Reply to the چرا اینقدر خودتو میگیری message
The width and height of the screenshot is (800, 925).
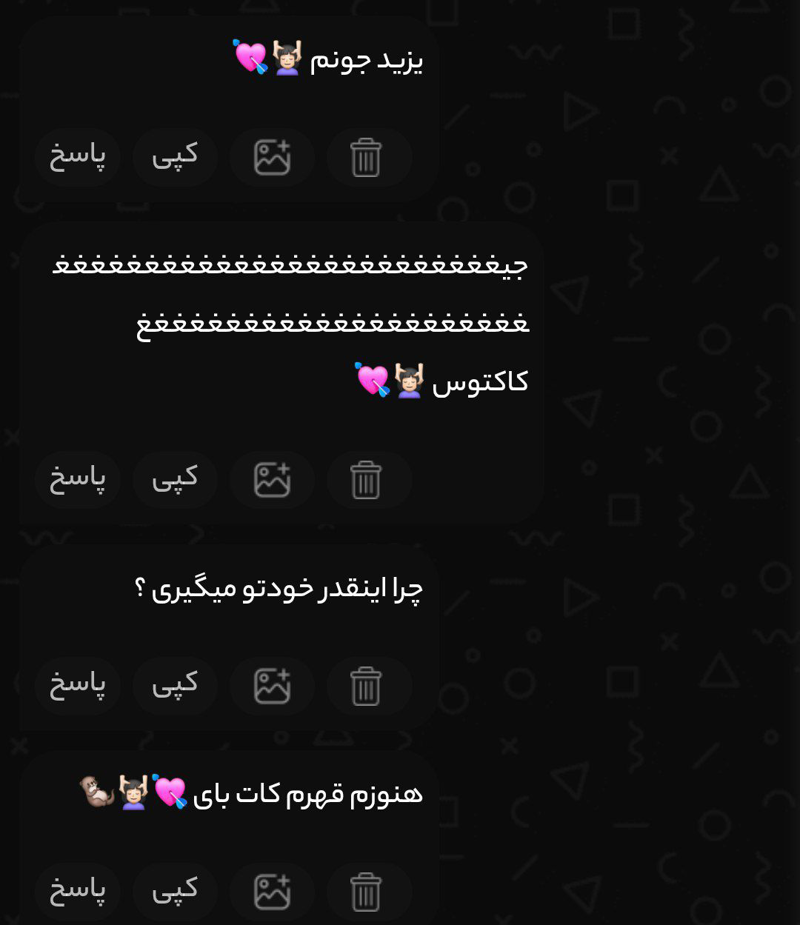(x=78, y=685)
